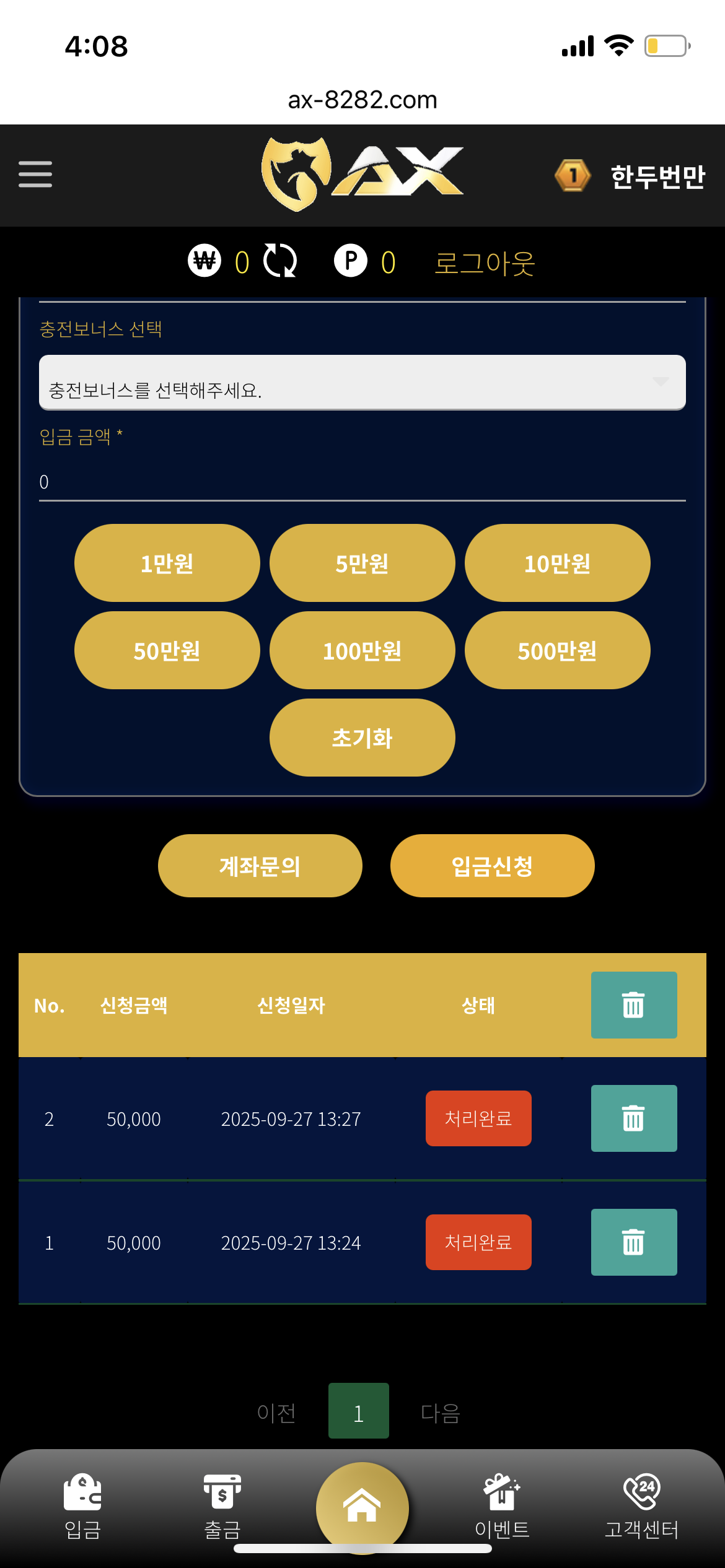The image size is (725, 1568).
Task: Expand the 충전보너스 selection dropdown
Action: 362,383
